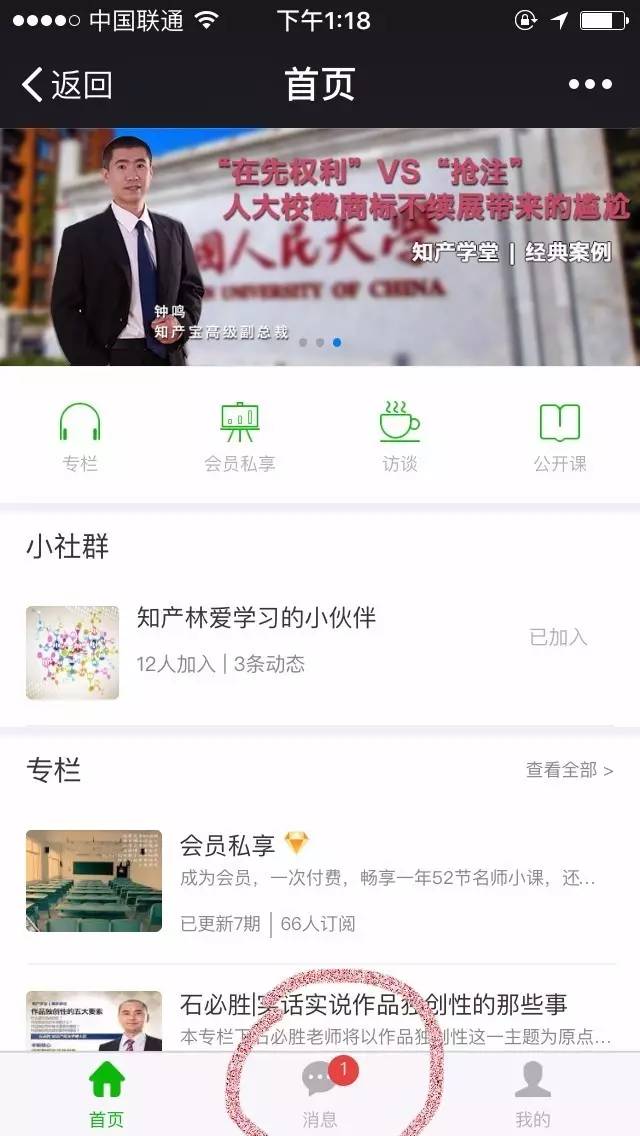Select the 首页 tab
Screen dimensions: 640x1136
click(x=106, y=1094)
